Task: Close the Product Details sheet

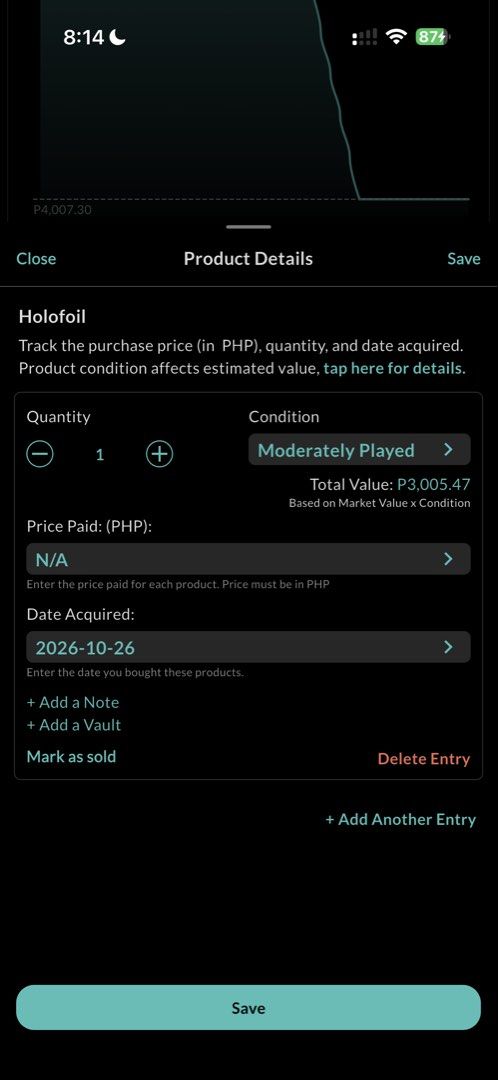Action: pos(37,259)
